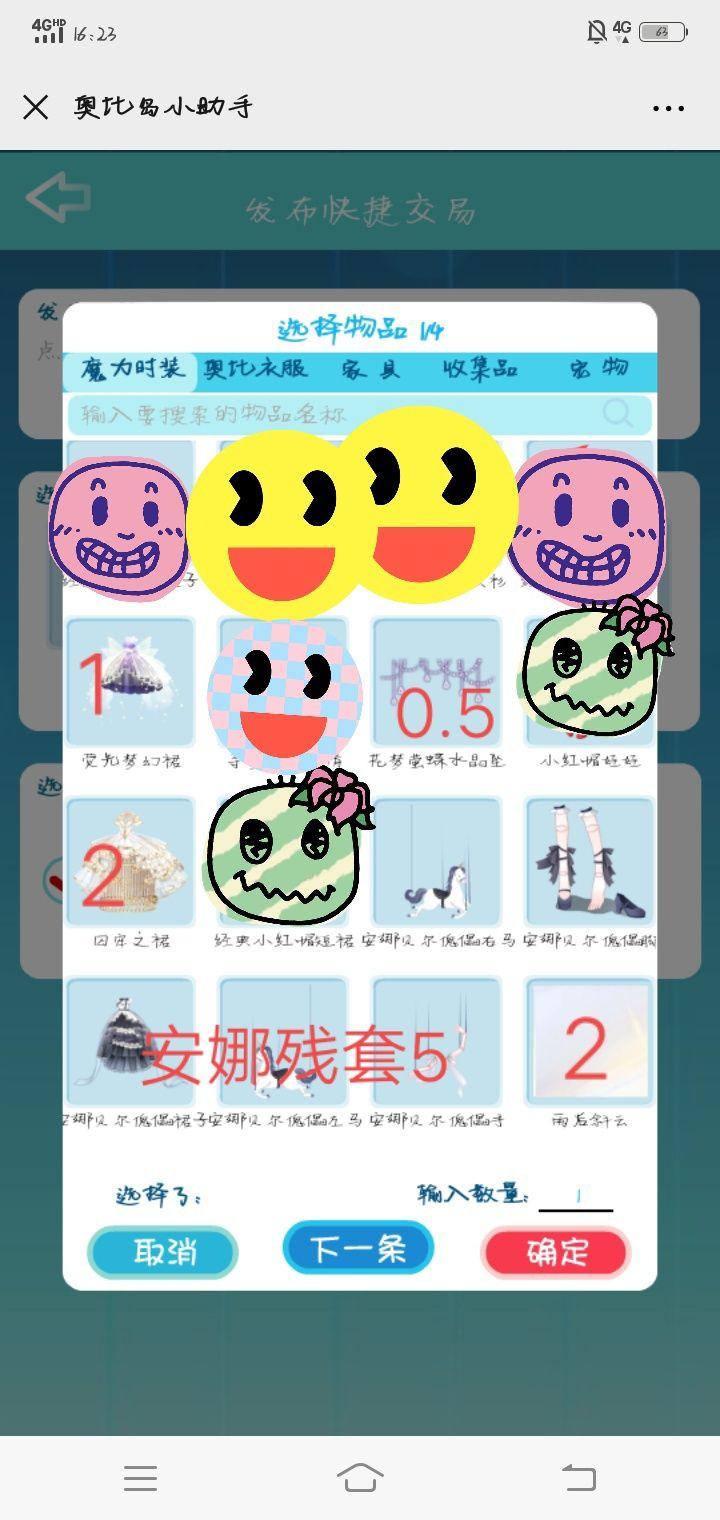Focus the item name search field
Image resolution: width=720 pixels, height=1520 pixels.
point(340,414)
